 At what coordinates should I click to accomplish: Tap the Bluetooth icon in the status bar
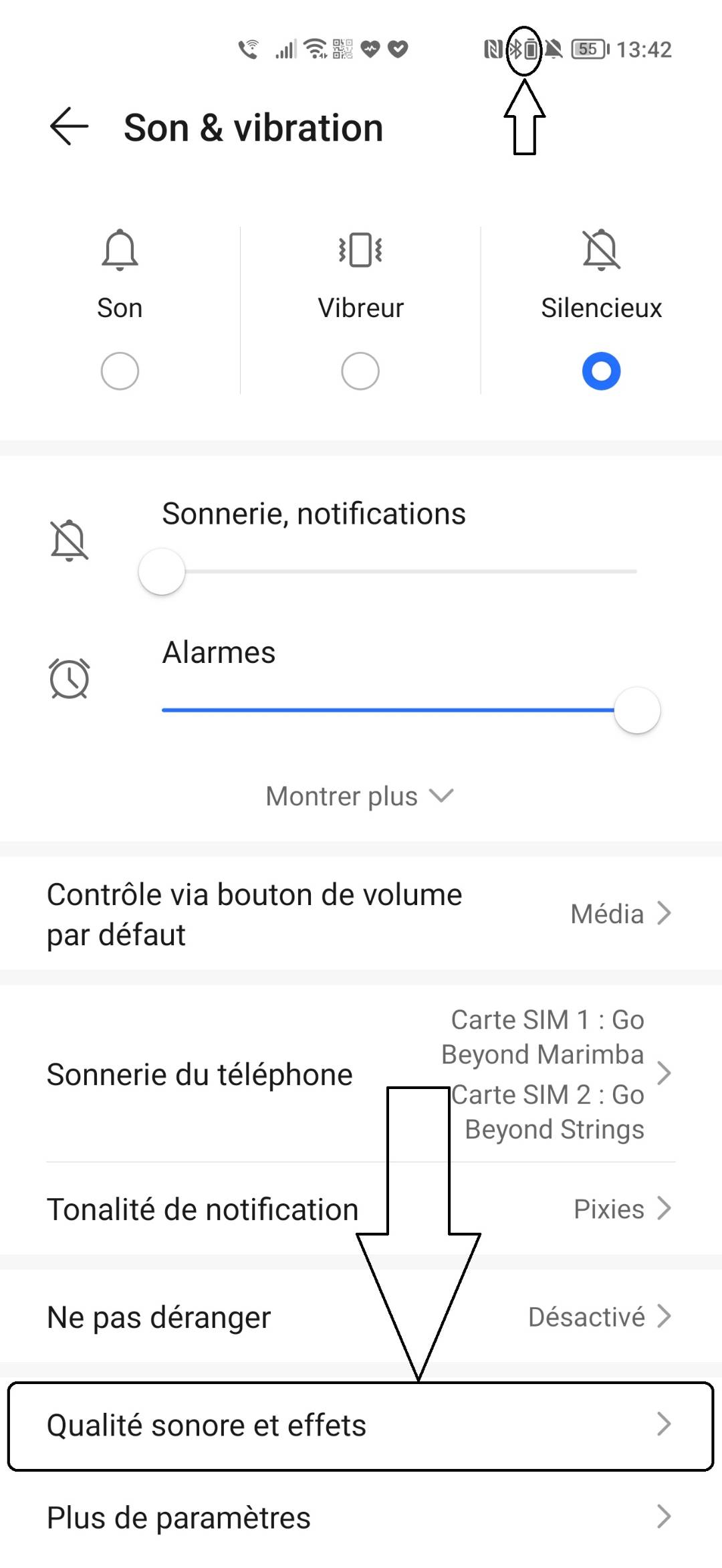(x=516, y=48)
